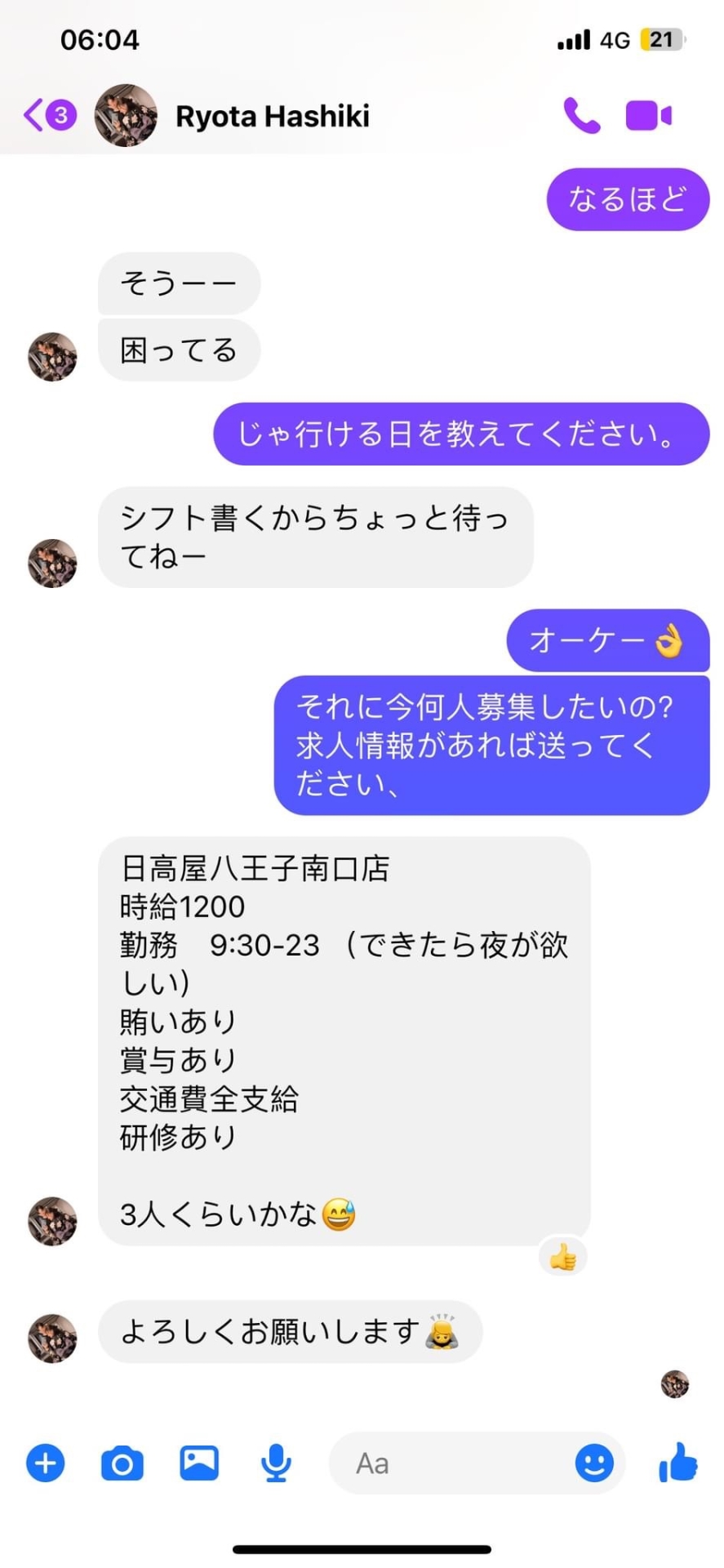
Task: Start a voice call with Ryota
Action: [x=581, y=116]
